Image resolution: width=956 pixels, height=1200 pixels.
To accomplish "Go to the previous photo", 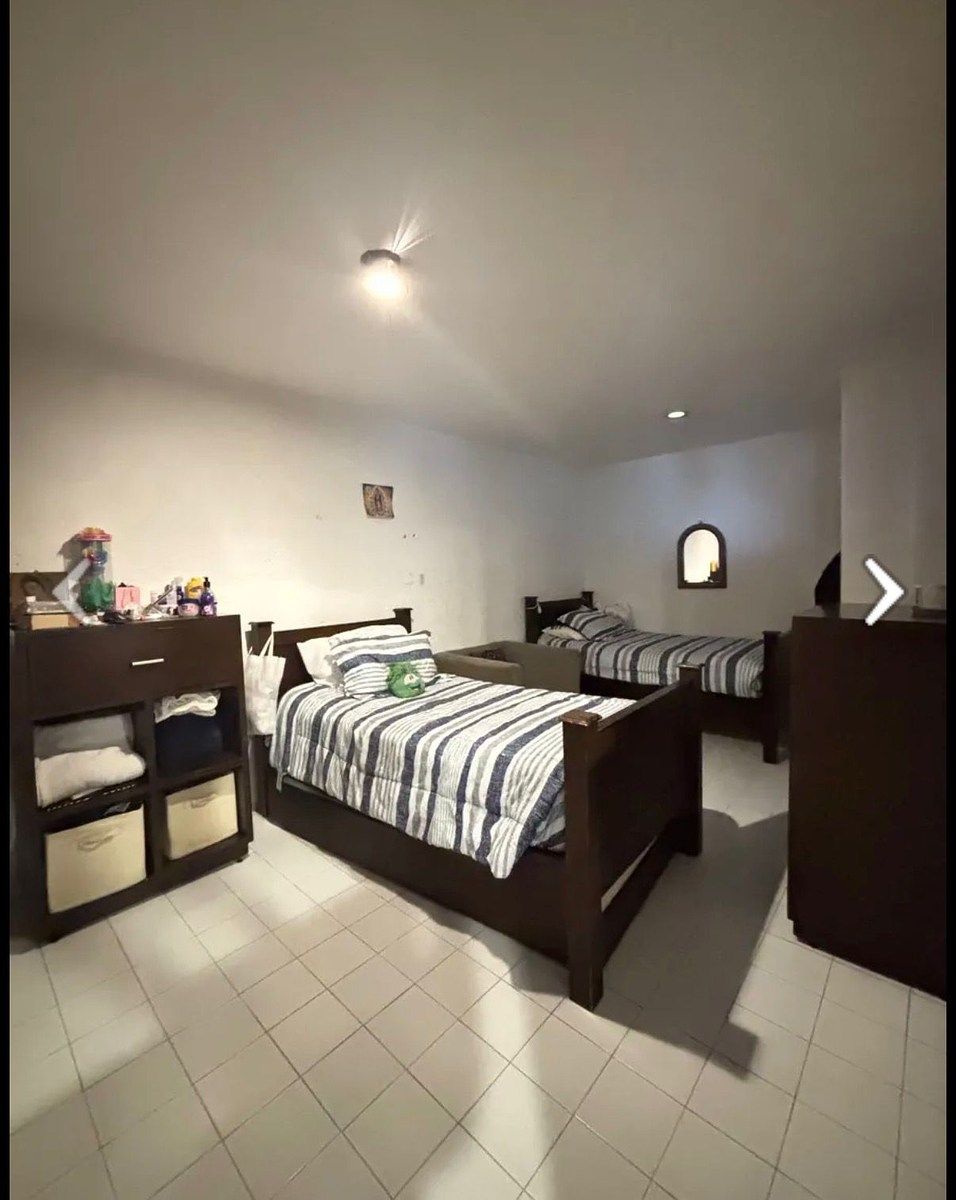I will click(x=70, y=590).
